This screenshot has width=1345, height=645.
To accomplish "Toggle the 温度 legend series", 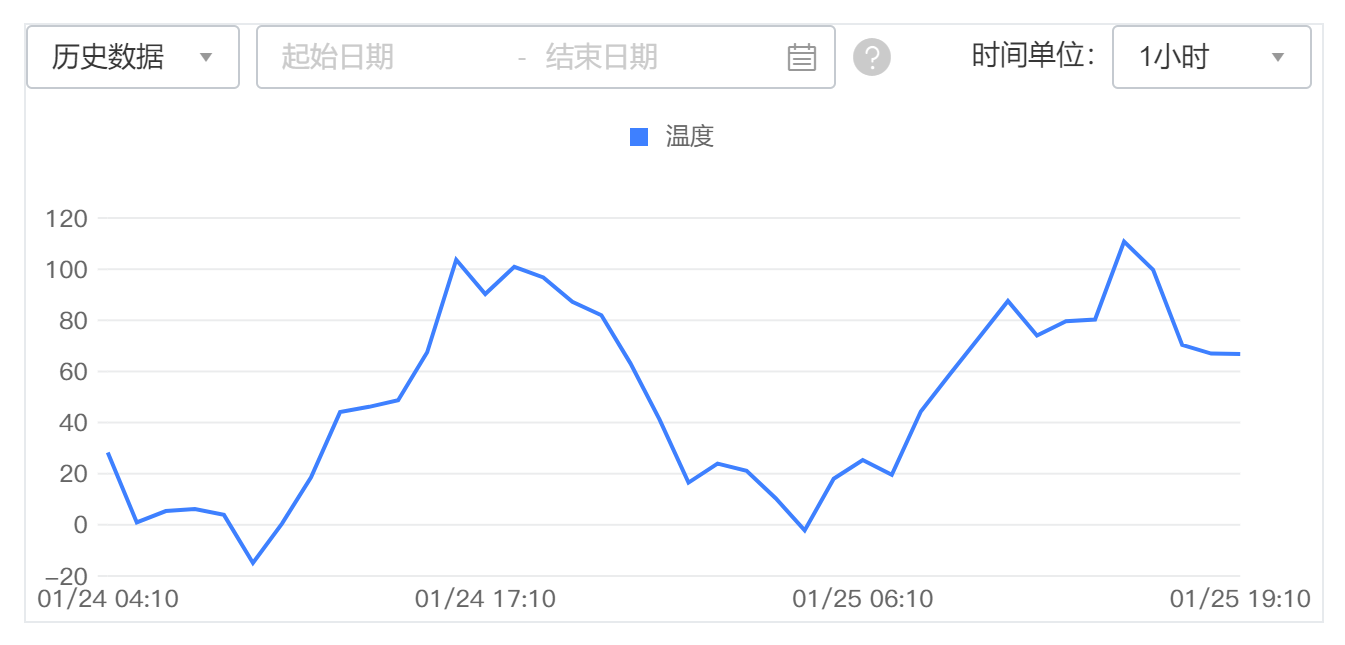I will point(672,137).
